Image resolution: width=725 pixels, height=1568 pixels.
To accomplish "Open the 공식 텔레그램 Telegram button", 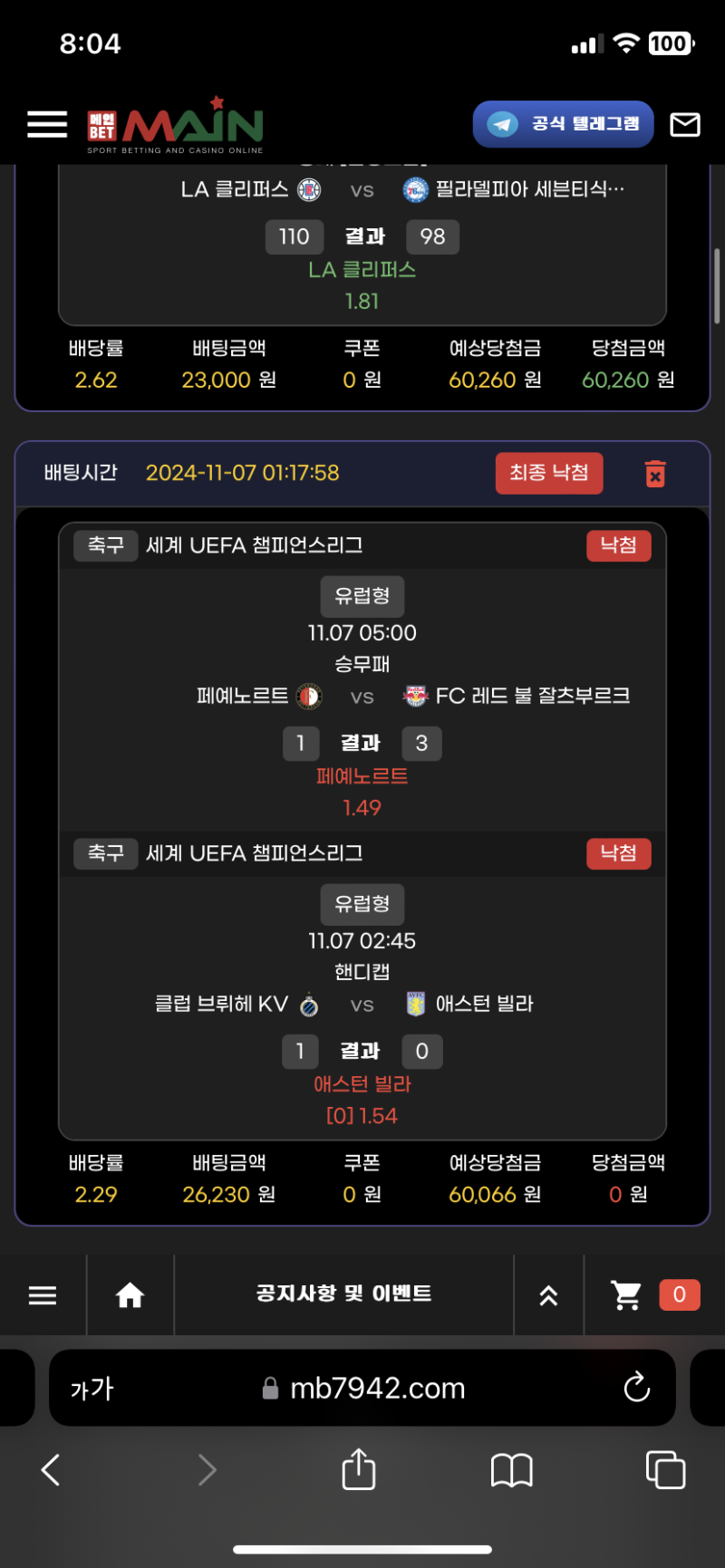I will click(x=563, y=124).
